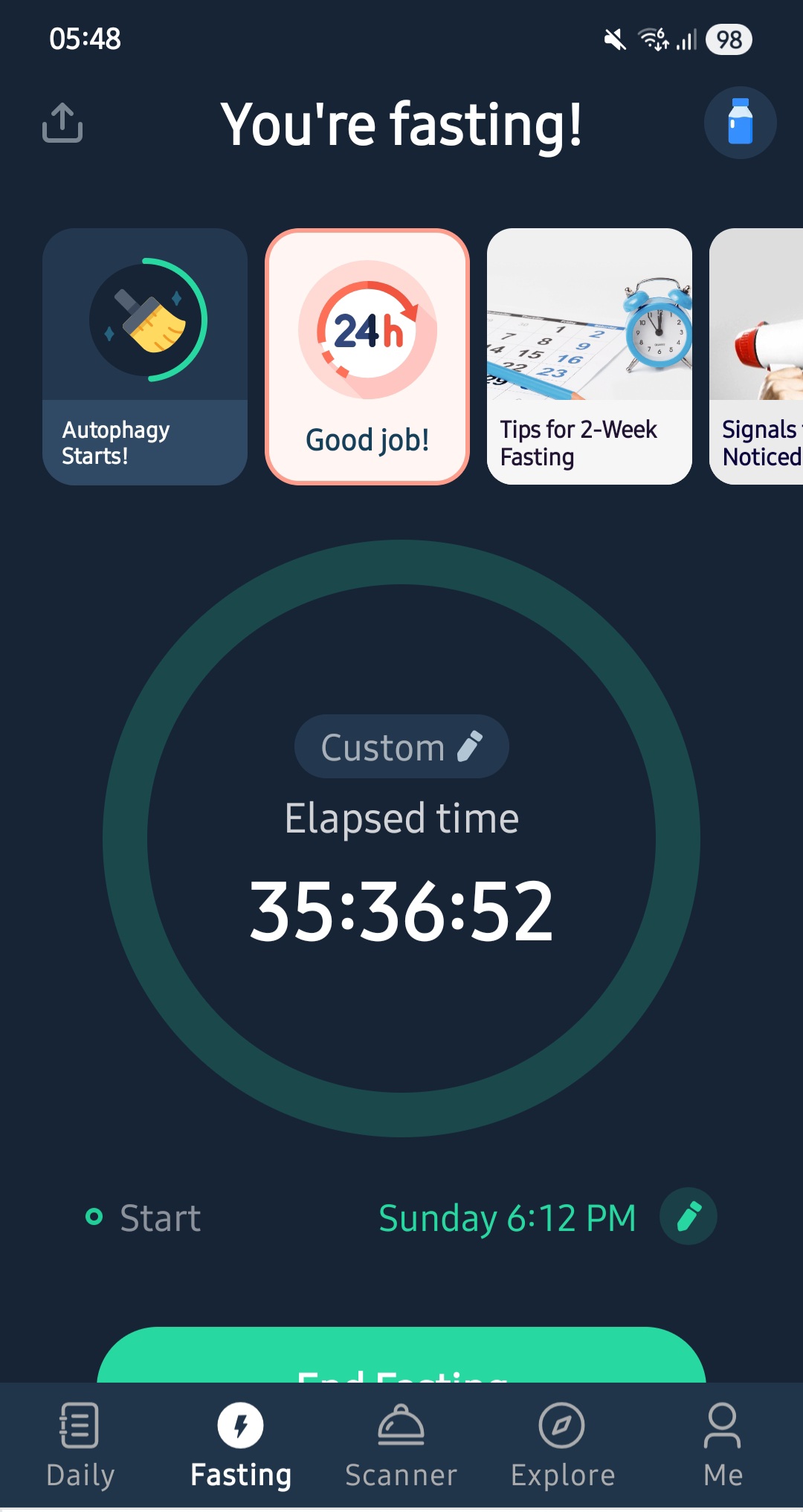Image resolution: width=803 pixels, height=1512 pixels.
Task: Edit the Custom fasting plan
Action: coord(401,747)
